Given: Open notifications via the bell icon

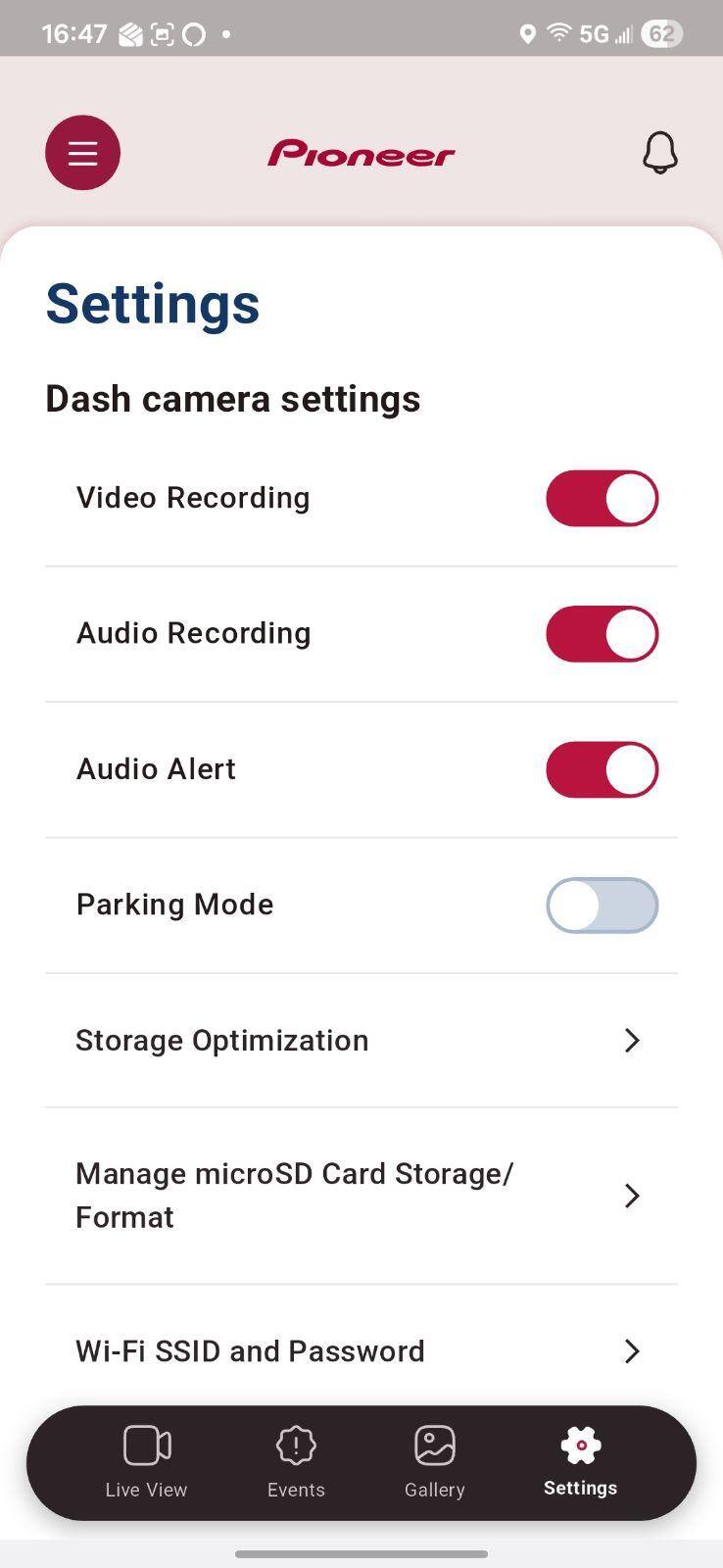Looking at the screenshot, I should coord(660,153).
